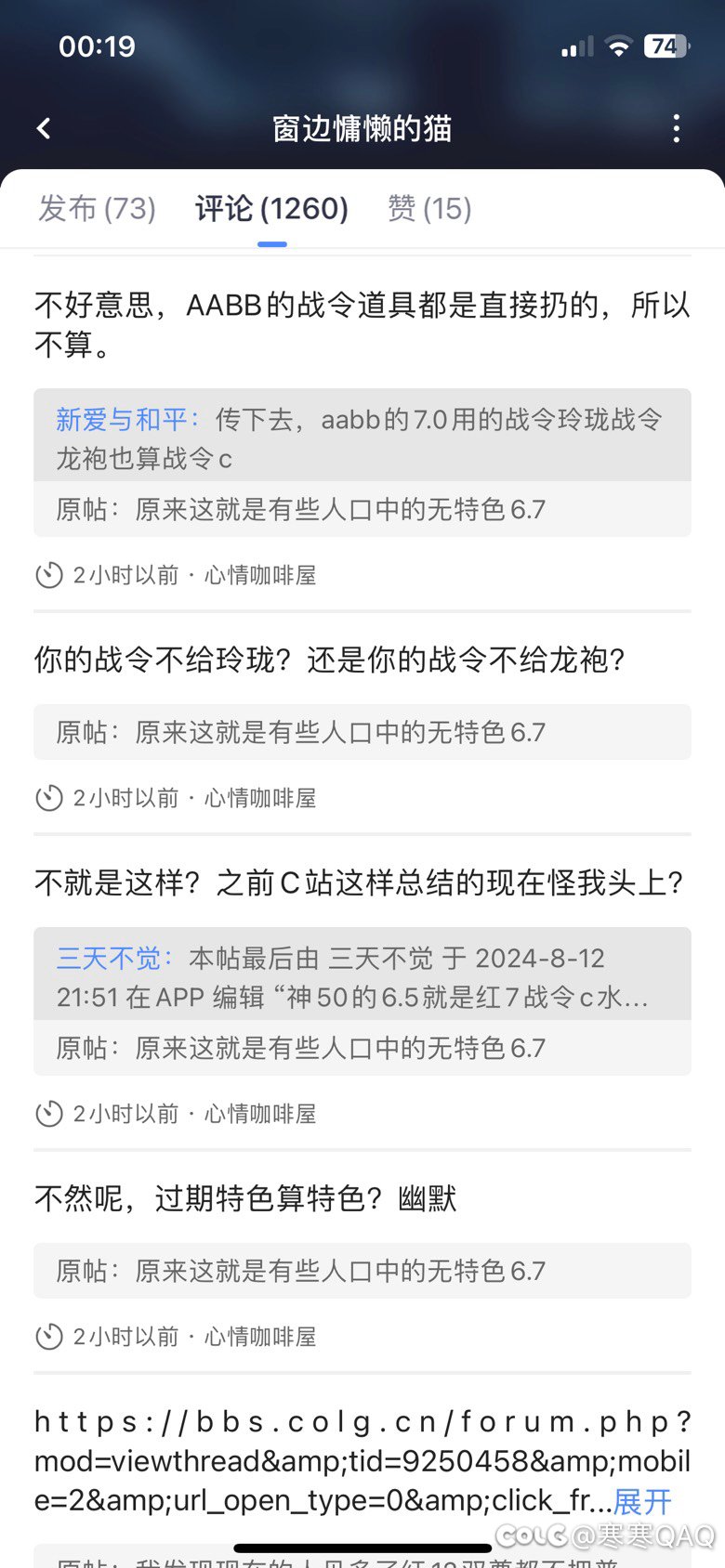
Task: Open the three-dot overflow menu
Action: pos(676,128)
